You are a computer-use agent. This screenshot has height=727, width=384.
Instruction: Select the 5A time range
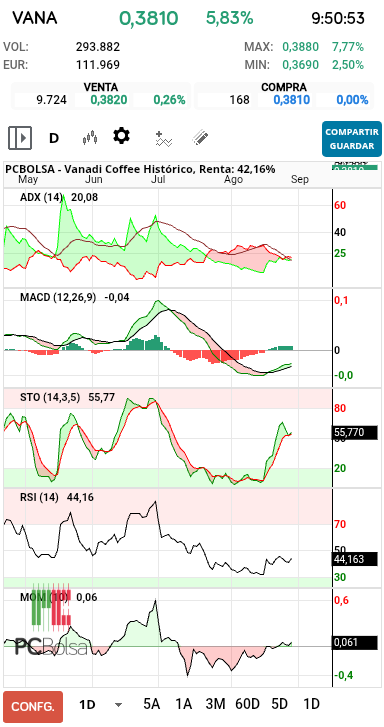152,704
